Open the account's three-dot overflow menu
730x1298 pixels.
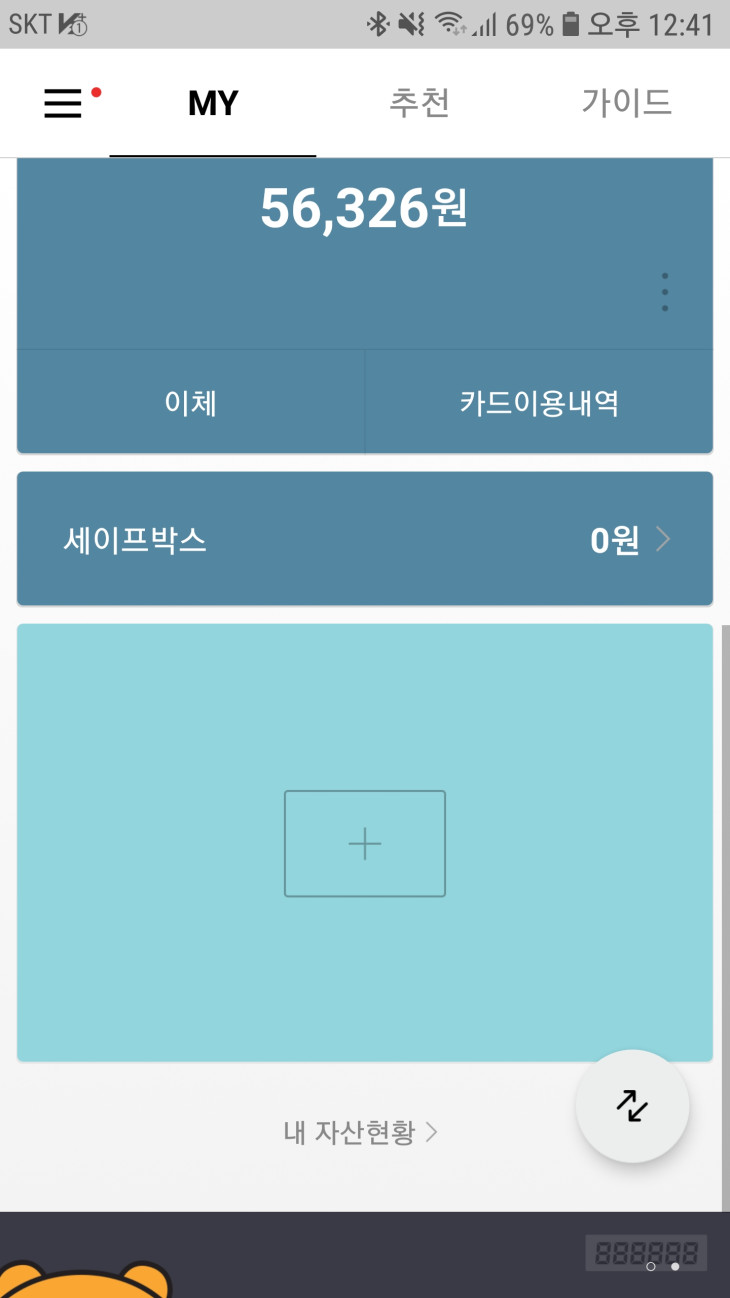tap(665, 292)
